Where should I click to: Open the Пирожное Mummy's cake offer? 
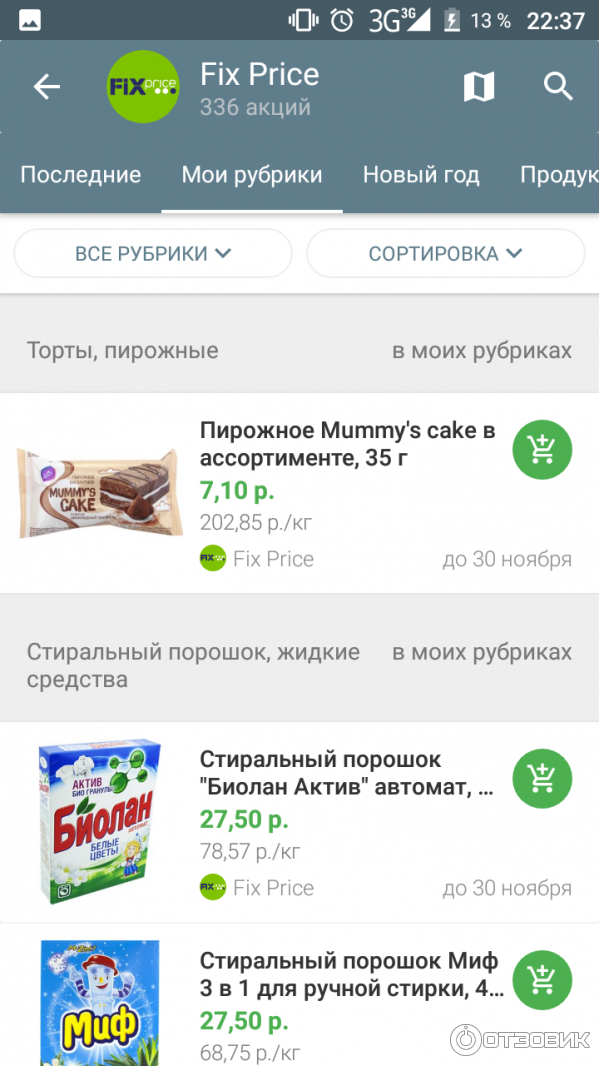click(x=347, y=445)
